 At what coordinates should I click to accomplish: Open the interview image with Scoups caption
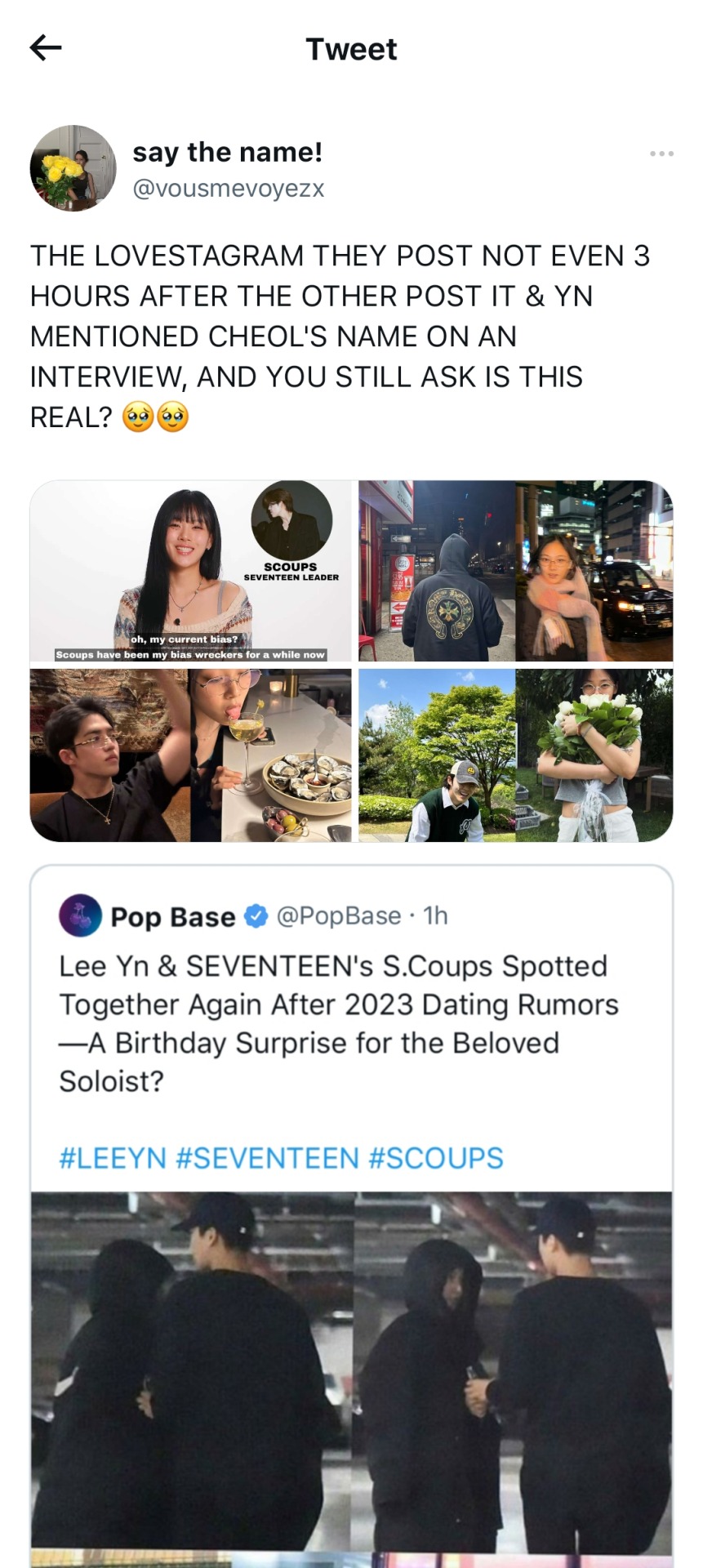(x=191, y=571)
